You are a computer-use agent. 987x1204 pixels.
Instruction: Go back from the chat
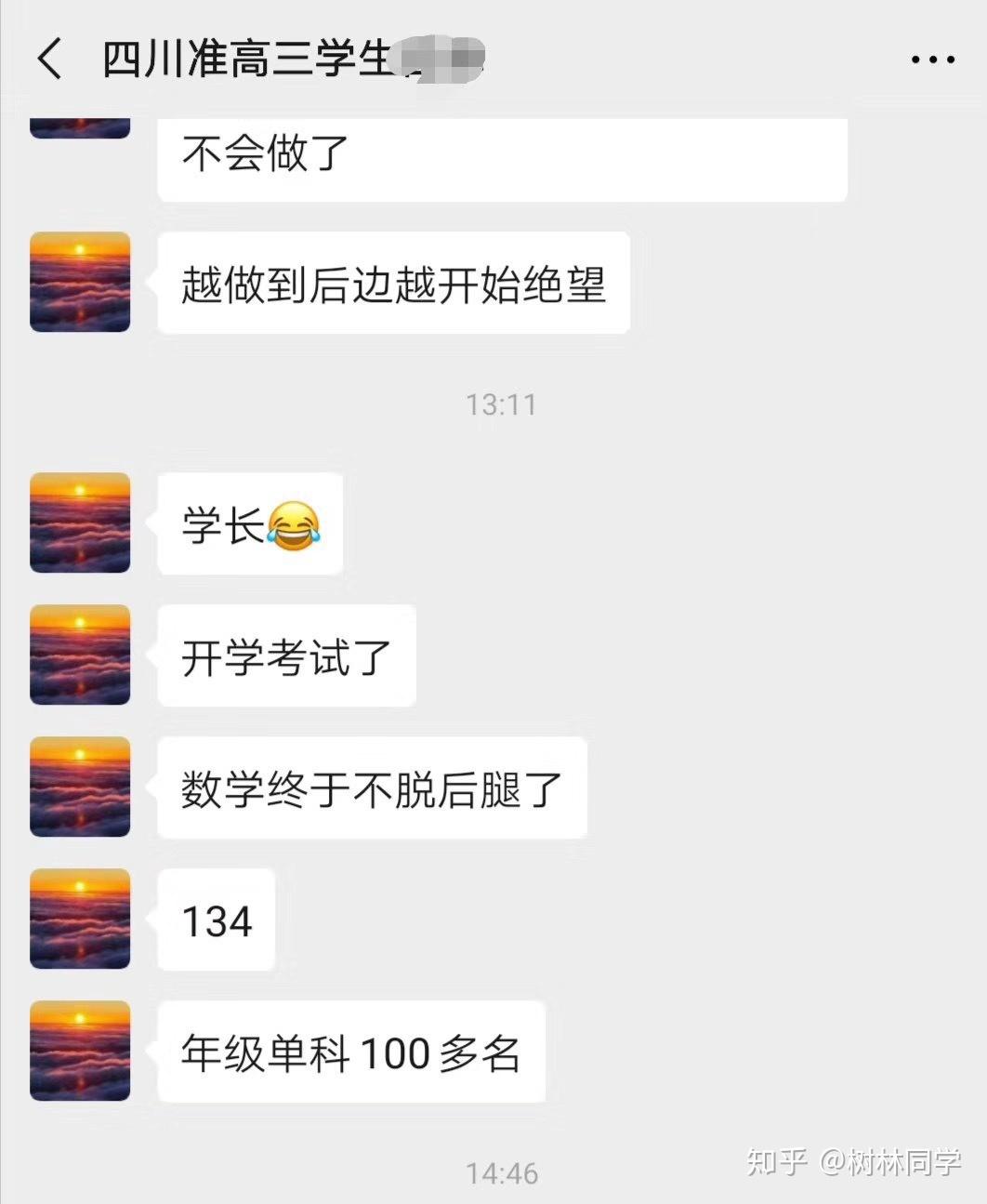pyautogui.click(x=50, y=60)
